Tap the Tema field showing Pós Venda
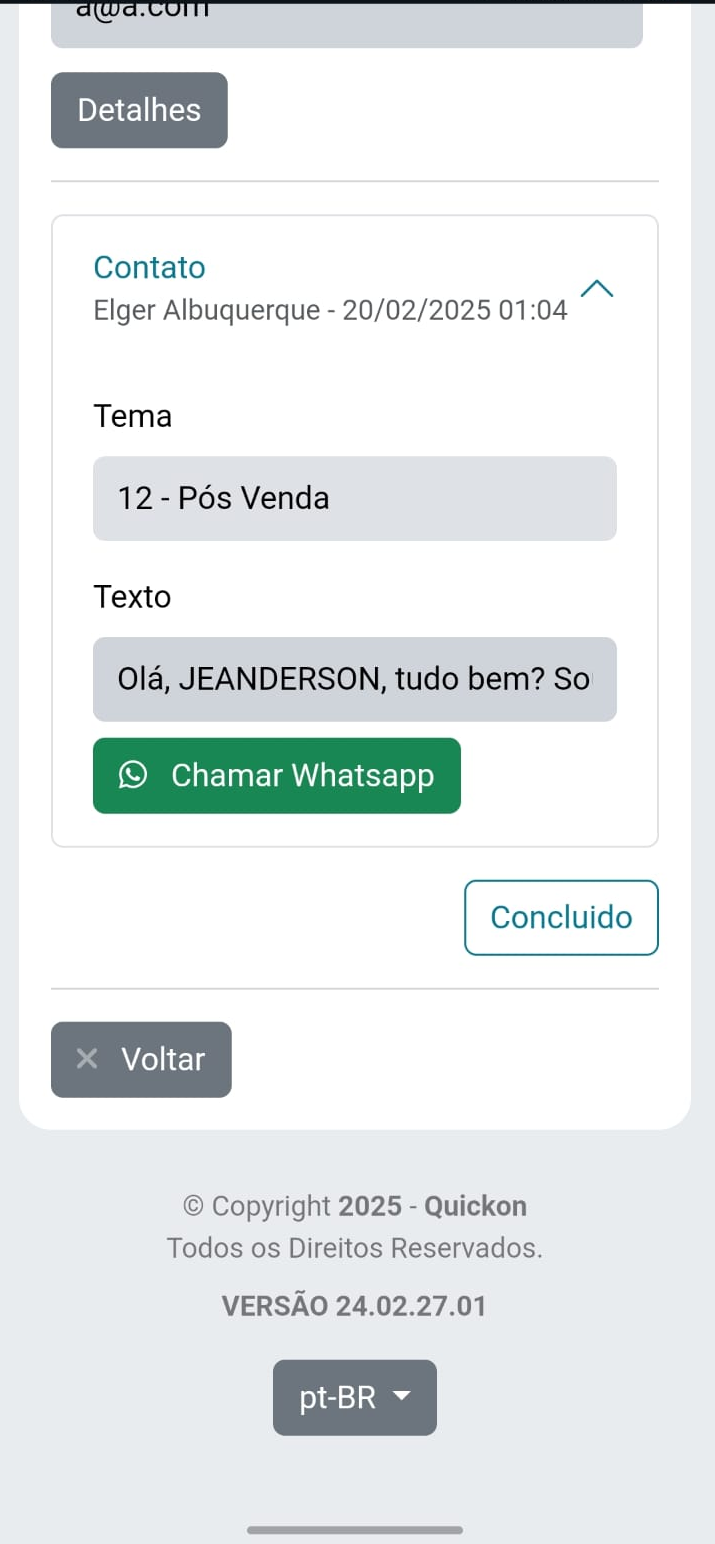 pyautogui.click(x=354, y=498)
